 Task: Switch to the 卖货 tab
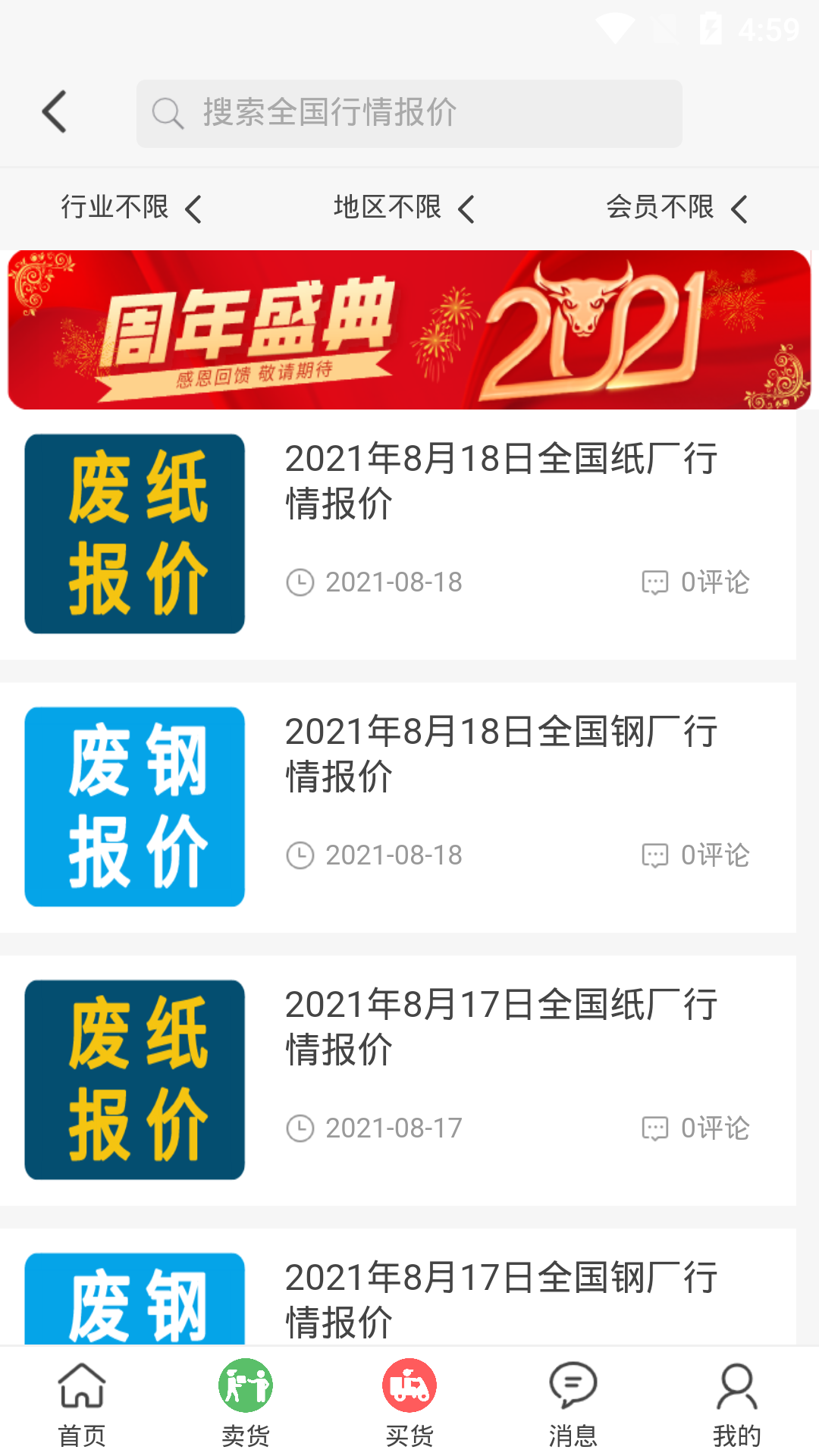tap(246, 1403)
